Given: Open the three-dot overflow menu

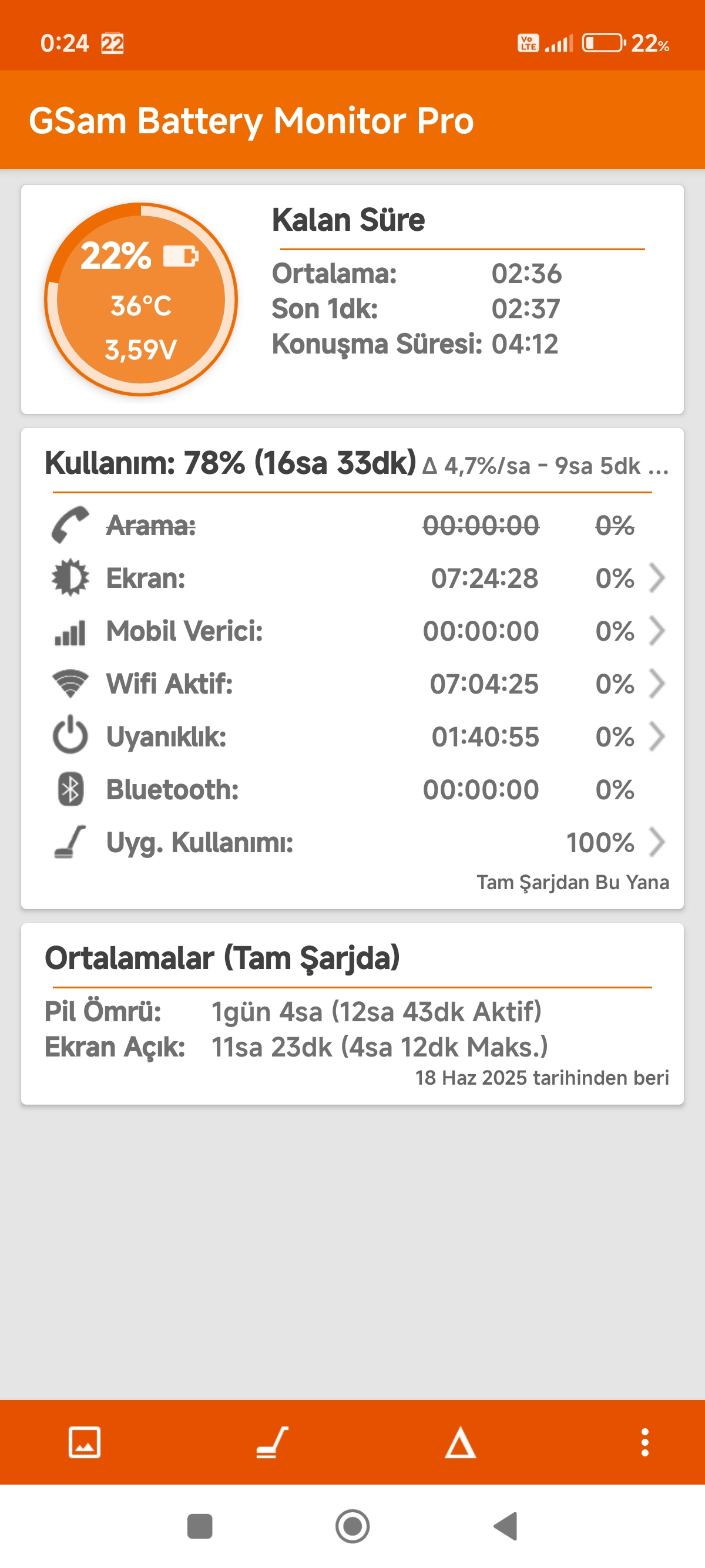Looking at the screenshot, I should 644,1442.
